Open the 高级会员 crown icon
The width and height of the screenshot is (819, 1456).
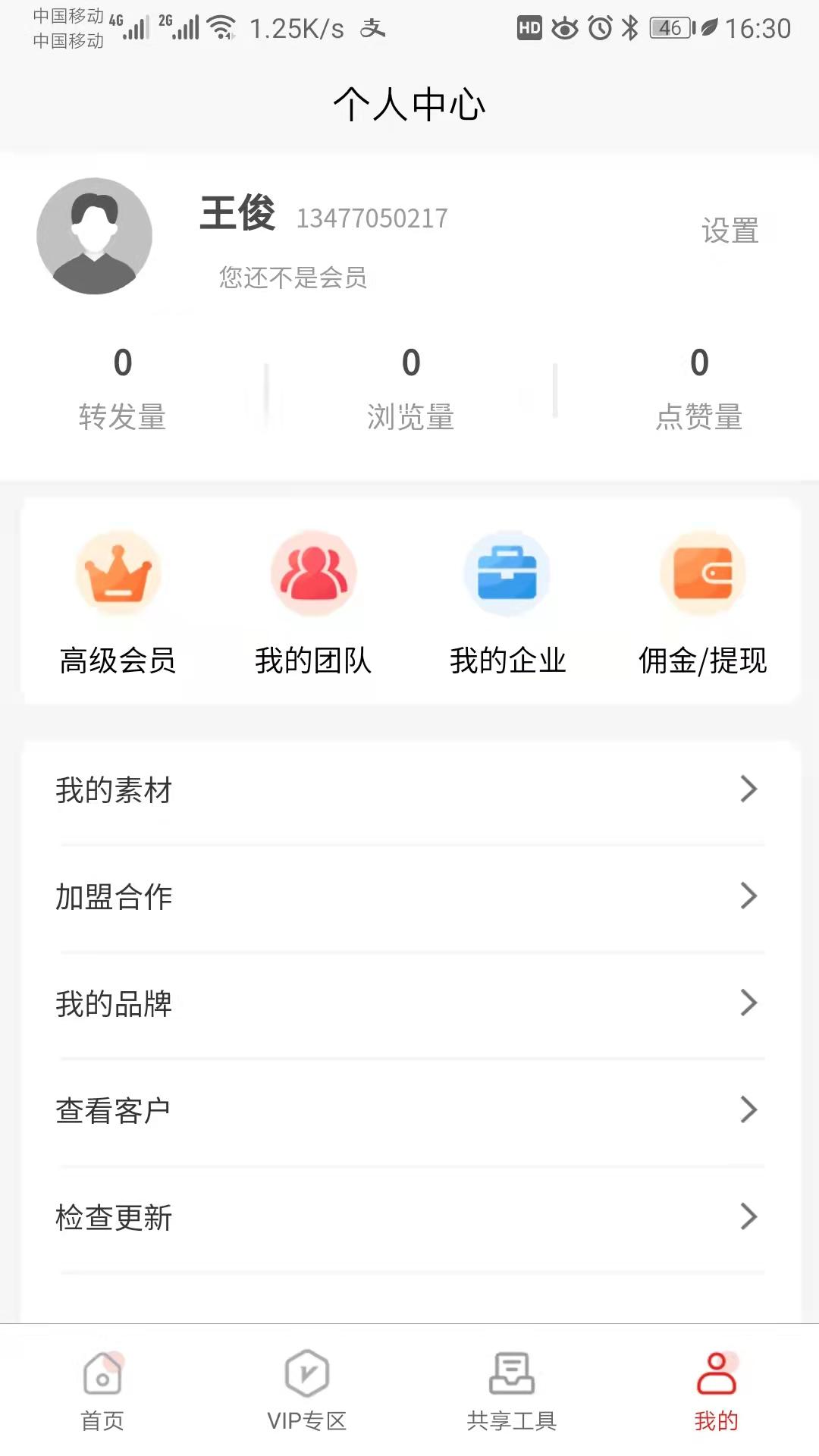118,573
